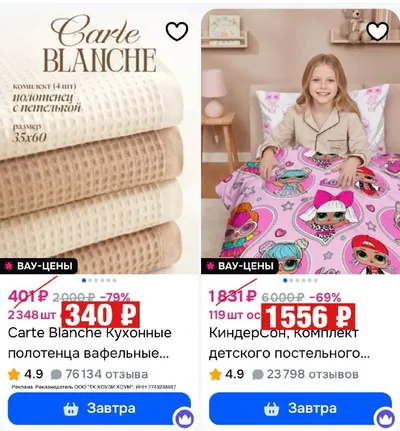Add КиндерСон bedding set to favorites
Screen dimensions: 400x431
coord(377,31)
